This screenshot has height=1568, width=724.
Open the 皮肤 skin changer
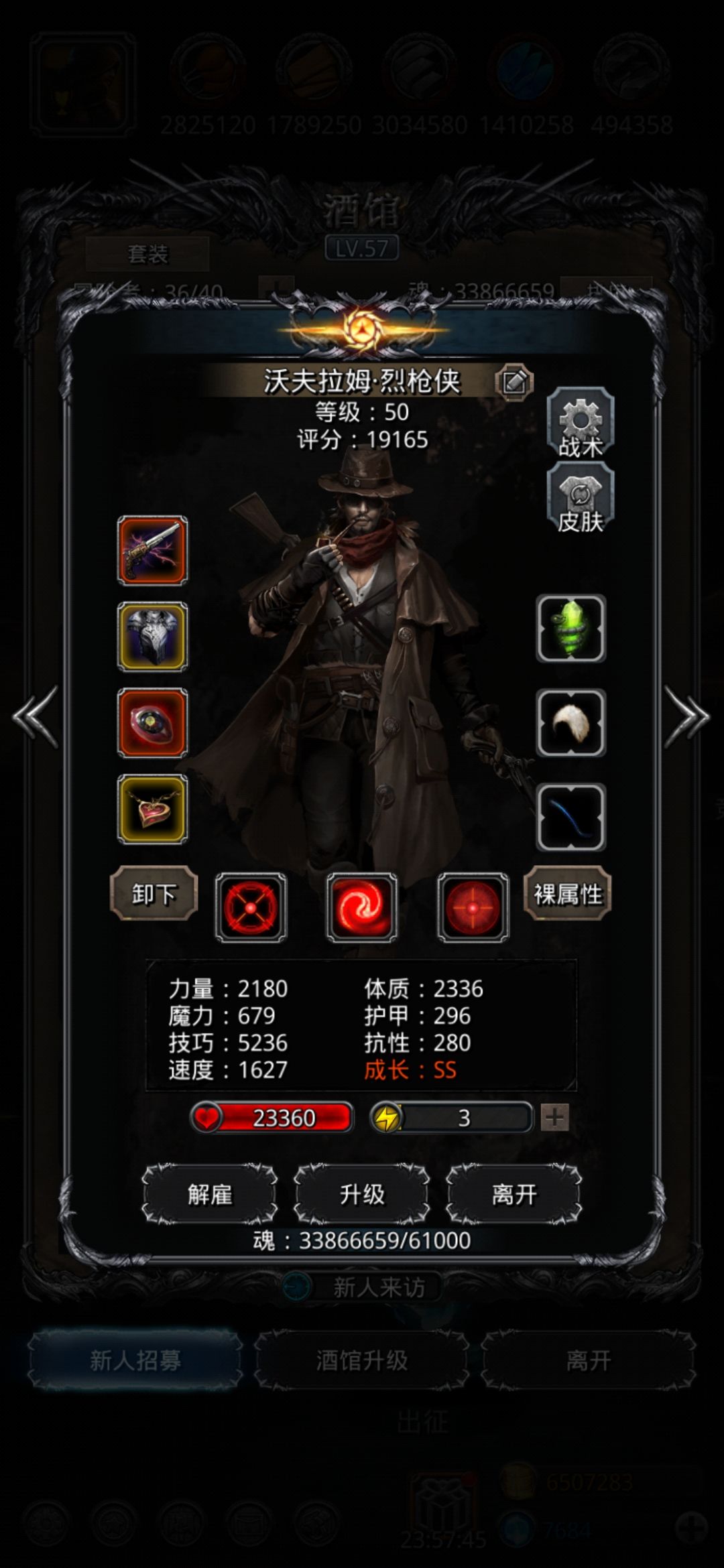pyautogui.click(x=581, y=500)
